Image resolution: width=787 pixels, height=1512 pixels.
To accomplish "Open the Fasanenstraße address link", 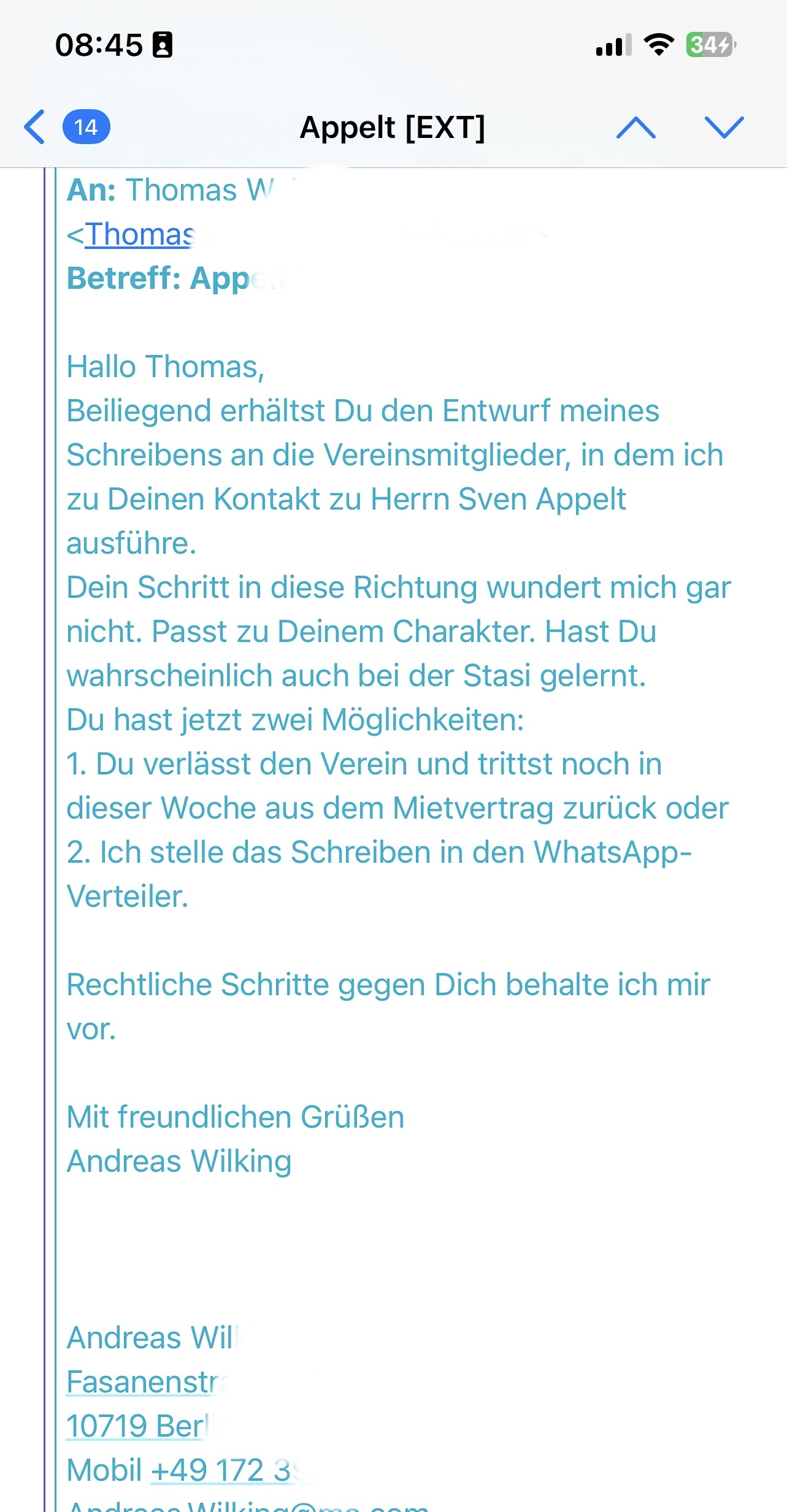I will [146, 1382].
